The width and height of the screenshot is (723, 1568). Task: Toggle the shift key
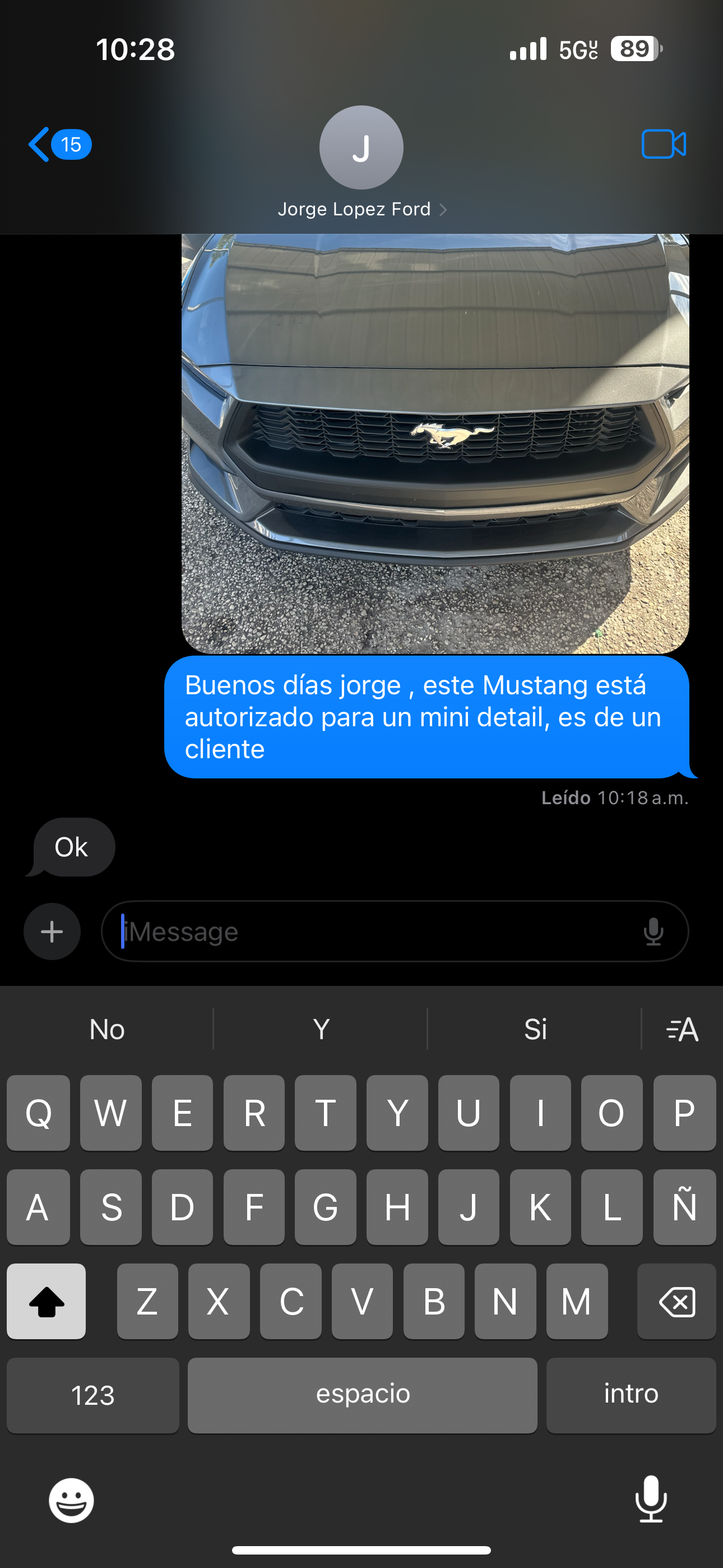pos(47,1302)
